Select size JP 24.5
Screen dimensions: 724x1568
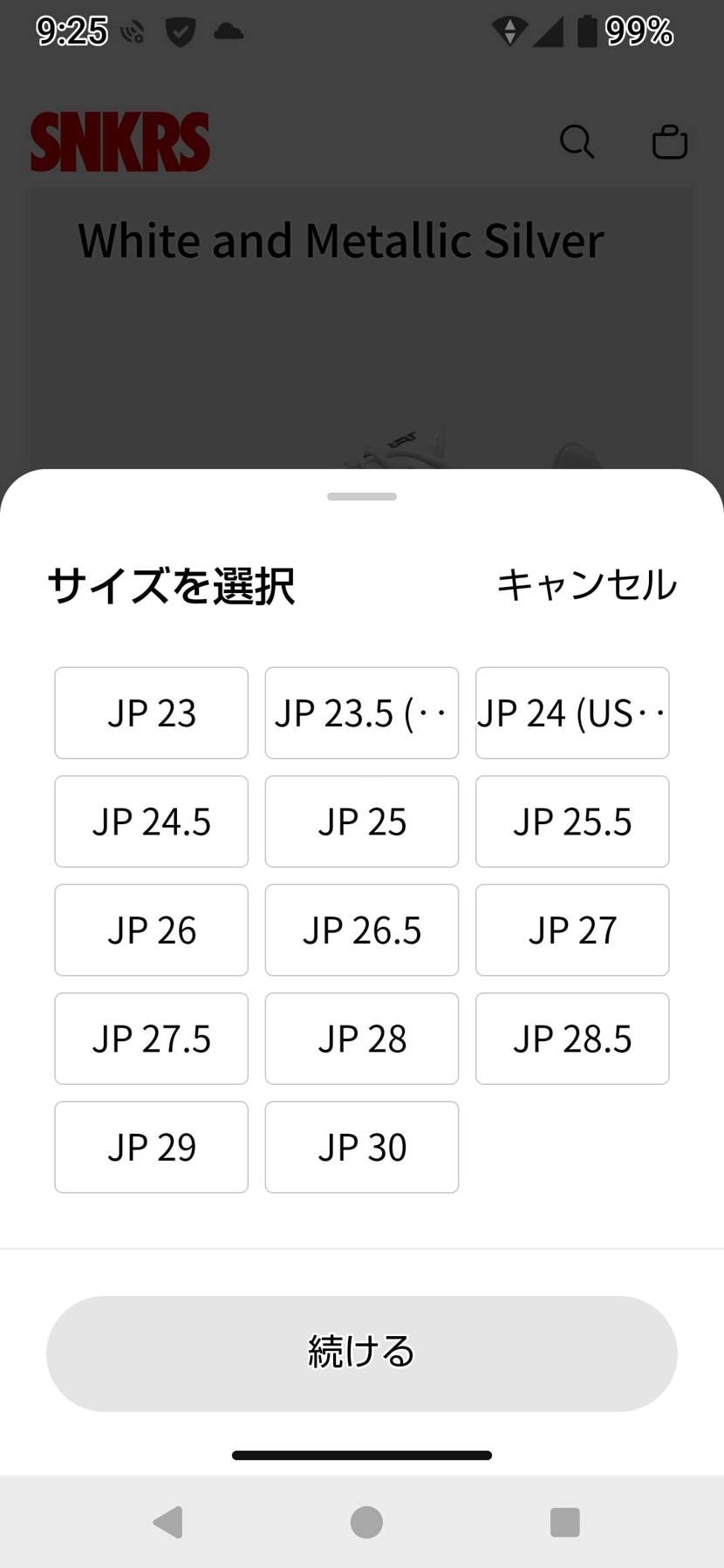(151, 821)
